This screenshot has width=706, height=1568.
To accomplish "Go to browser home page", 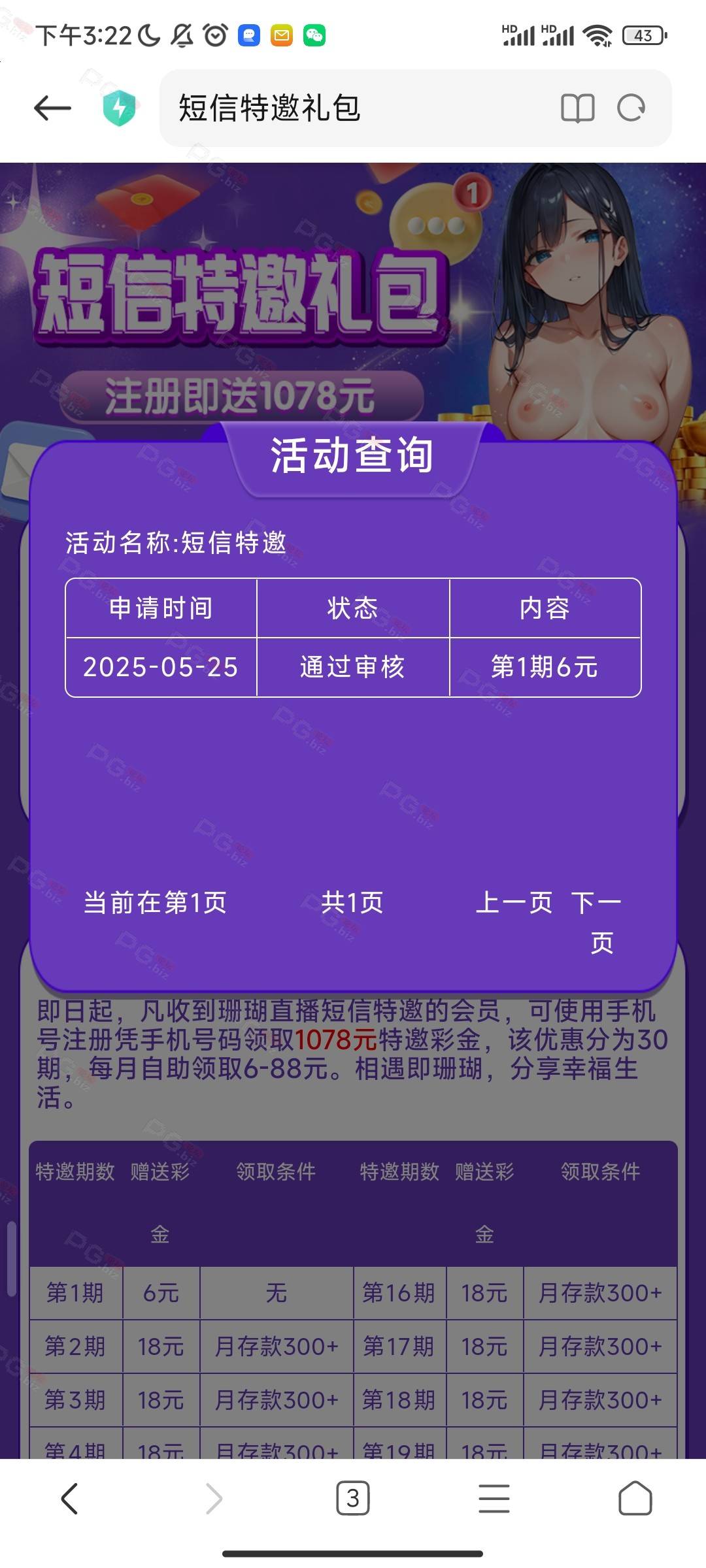I will (x=635, y=1498).
